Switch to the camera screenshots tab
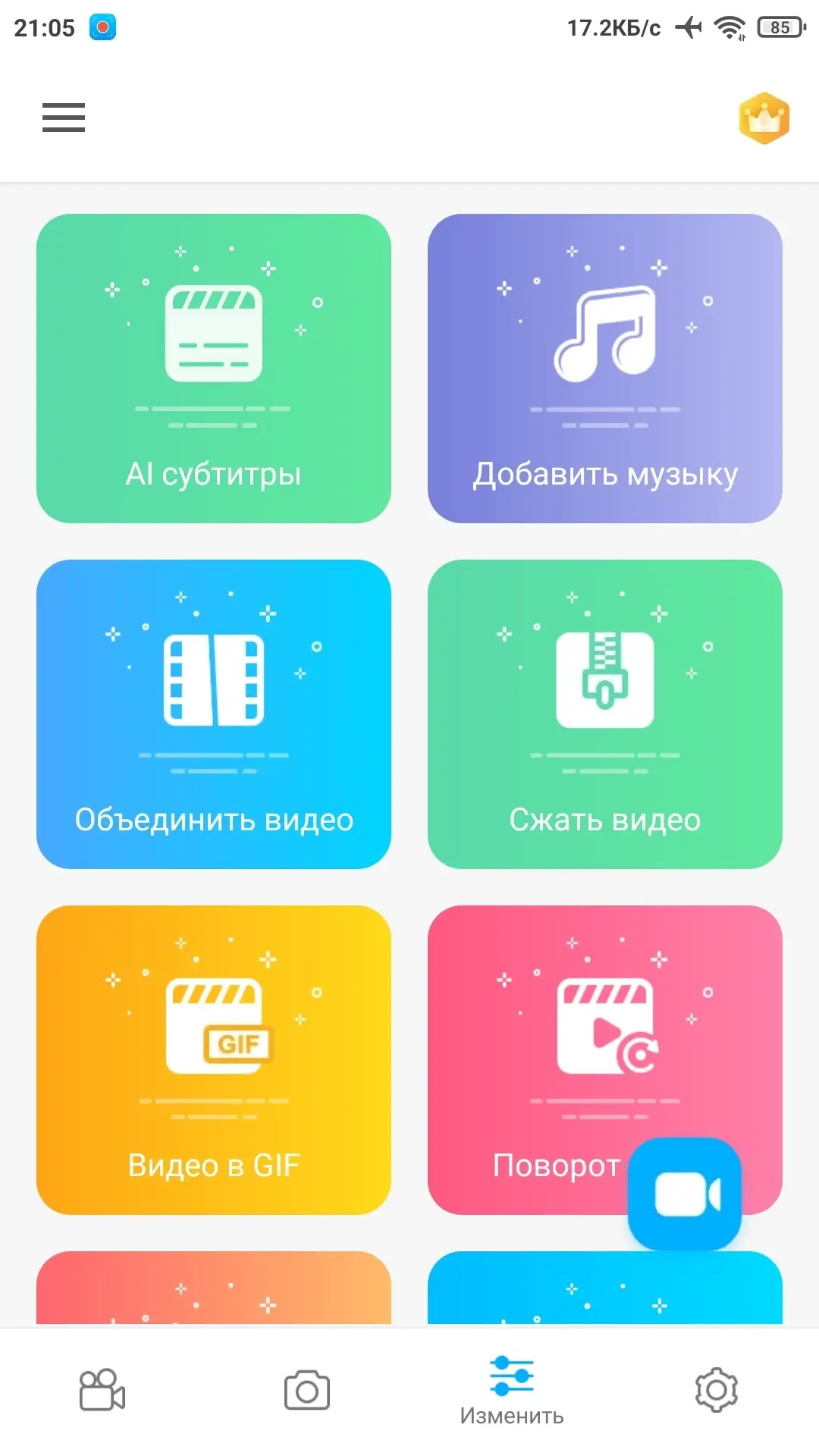The image size is (819, 1456). 307,1390
